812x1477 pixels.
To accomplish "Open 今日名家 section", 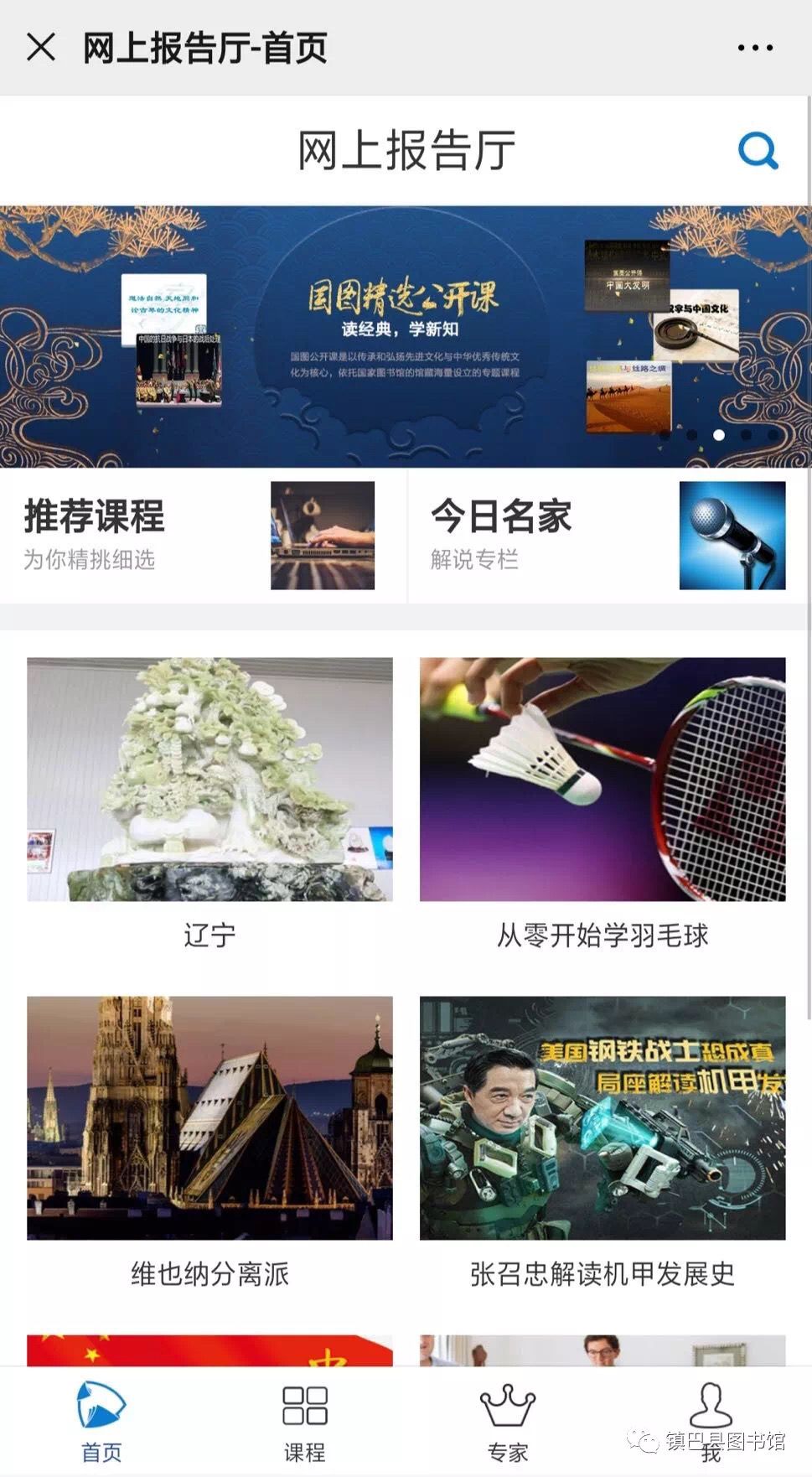I will 609,536.
